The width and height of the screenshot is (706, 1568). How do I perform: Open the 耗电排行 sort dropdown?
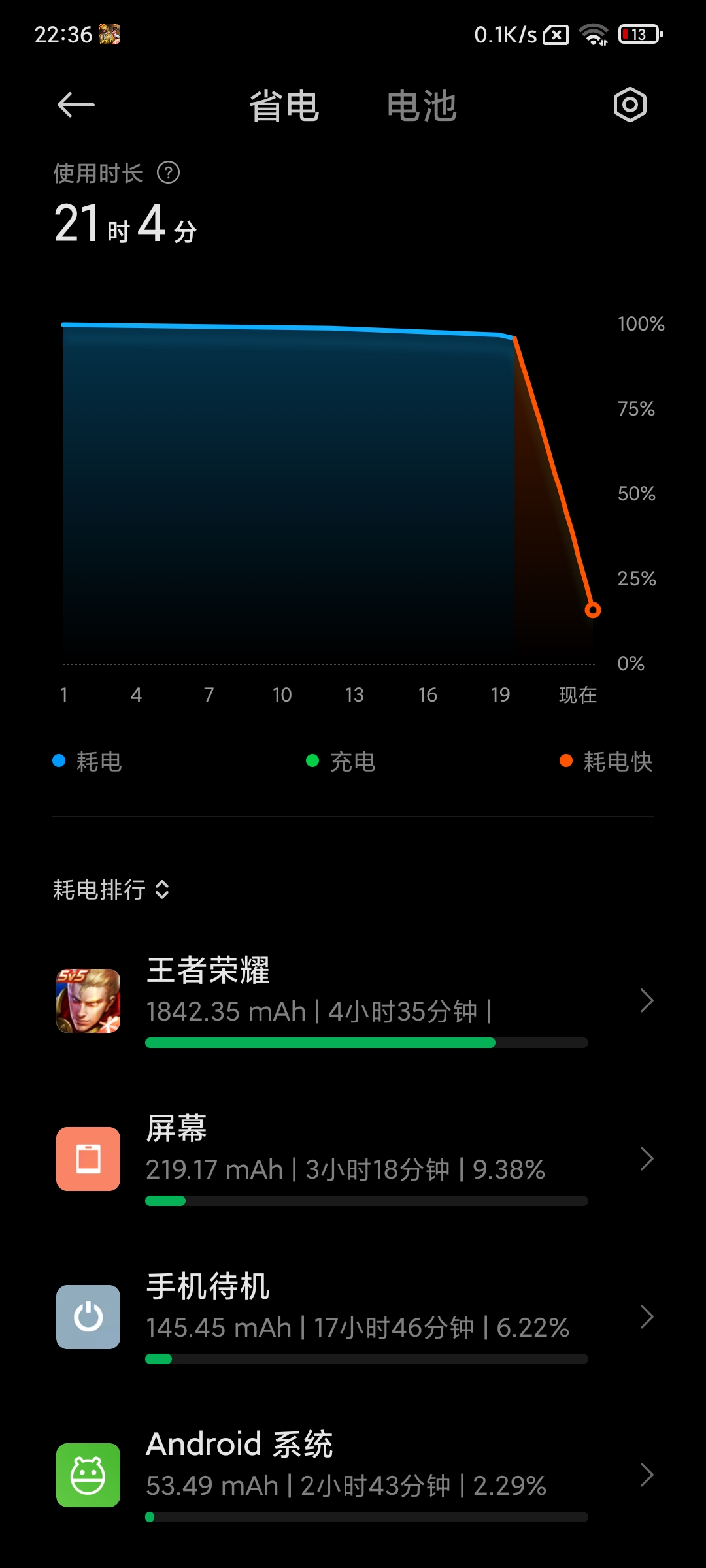coord(111,890)
